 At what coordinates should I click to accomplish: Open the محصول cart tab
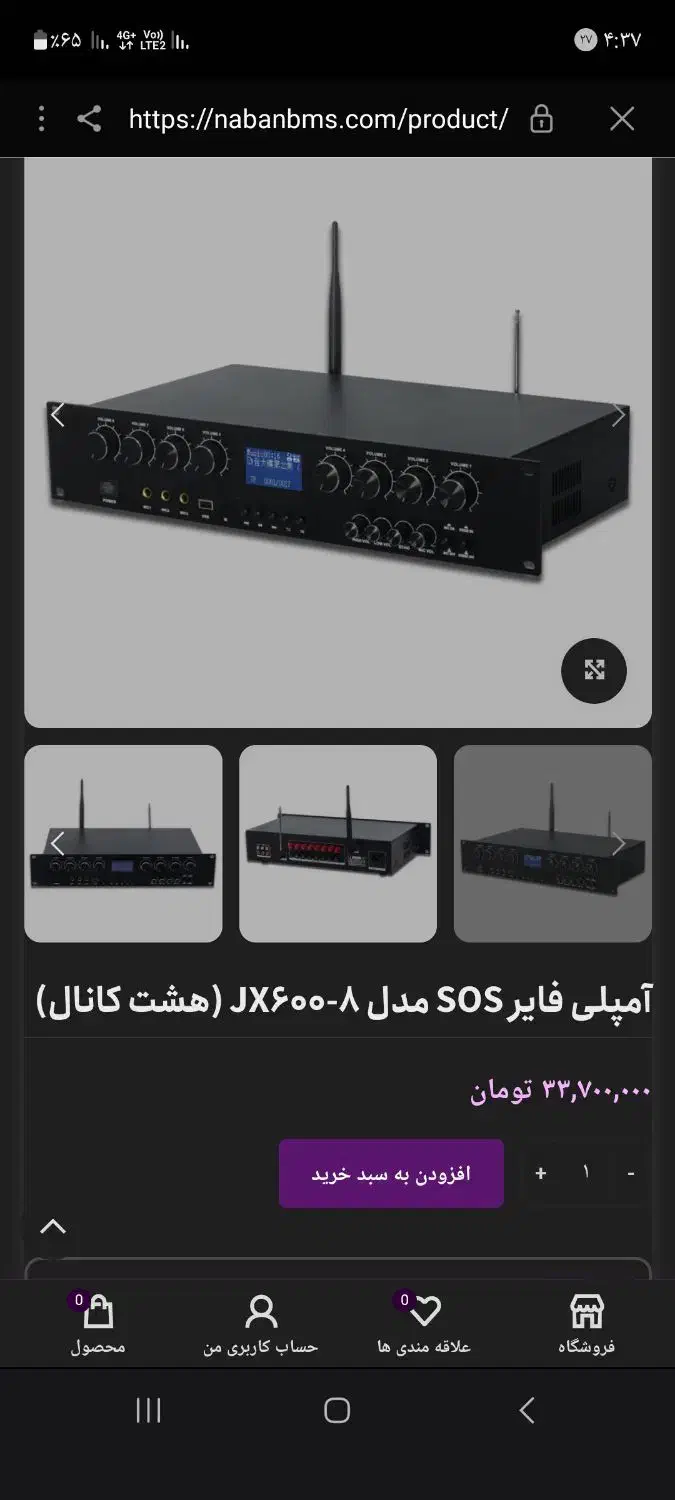tap(98, 1324)
